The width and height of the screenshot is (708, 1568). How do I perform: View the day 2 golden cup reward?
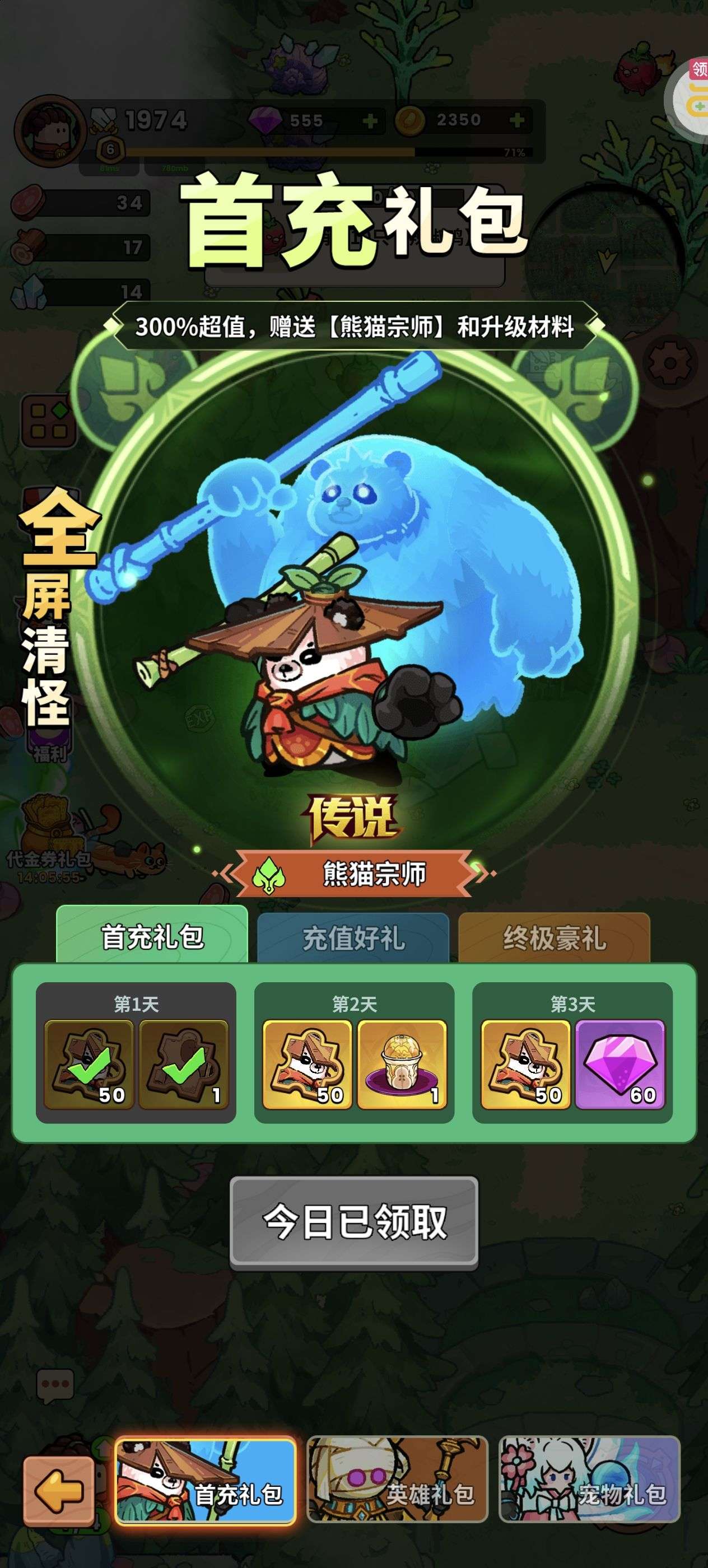[402, 1065]
